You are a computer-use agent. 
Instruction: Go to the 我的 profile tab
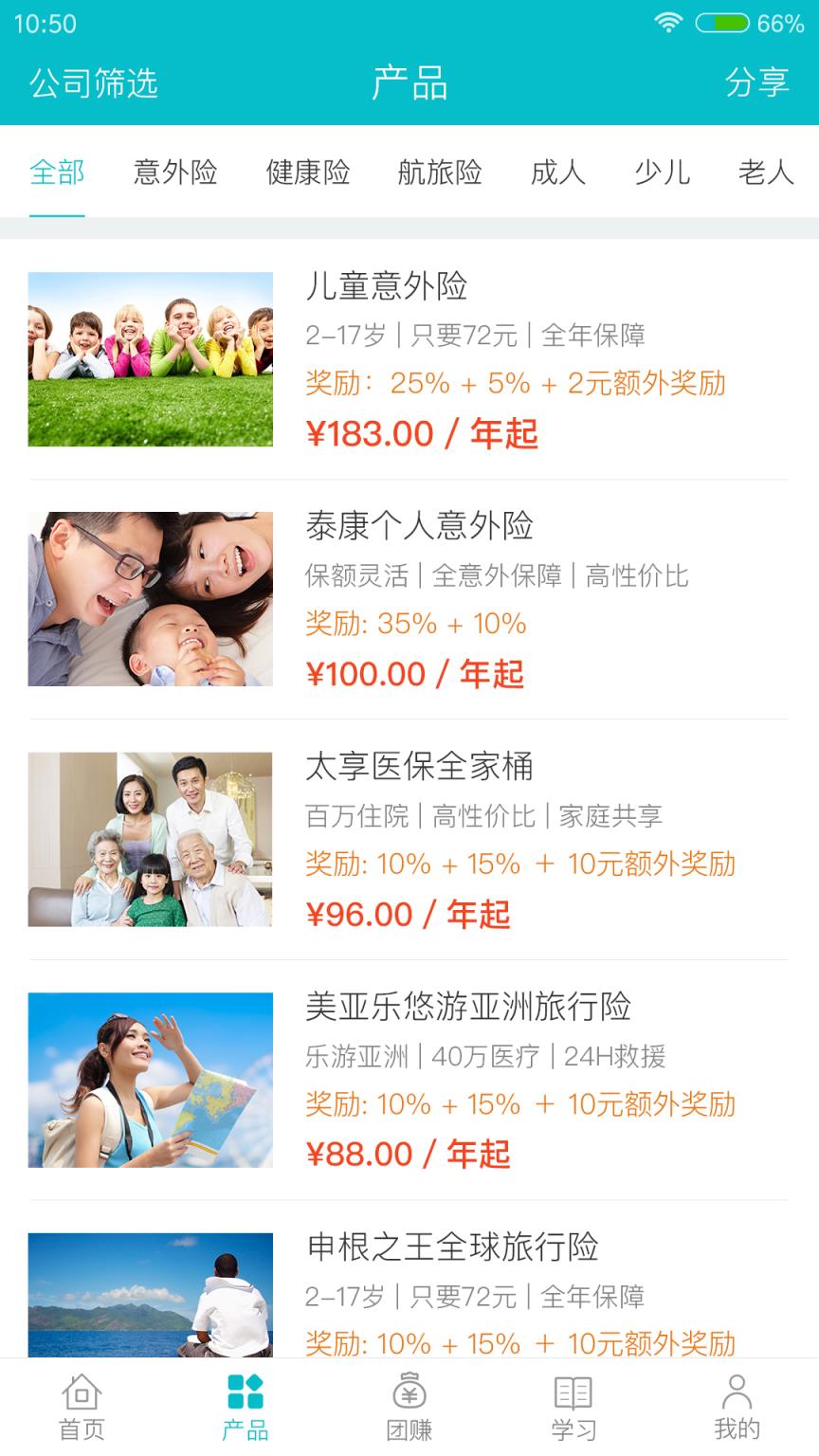tap(737, 1407)
